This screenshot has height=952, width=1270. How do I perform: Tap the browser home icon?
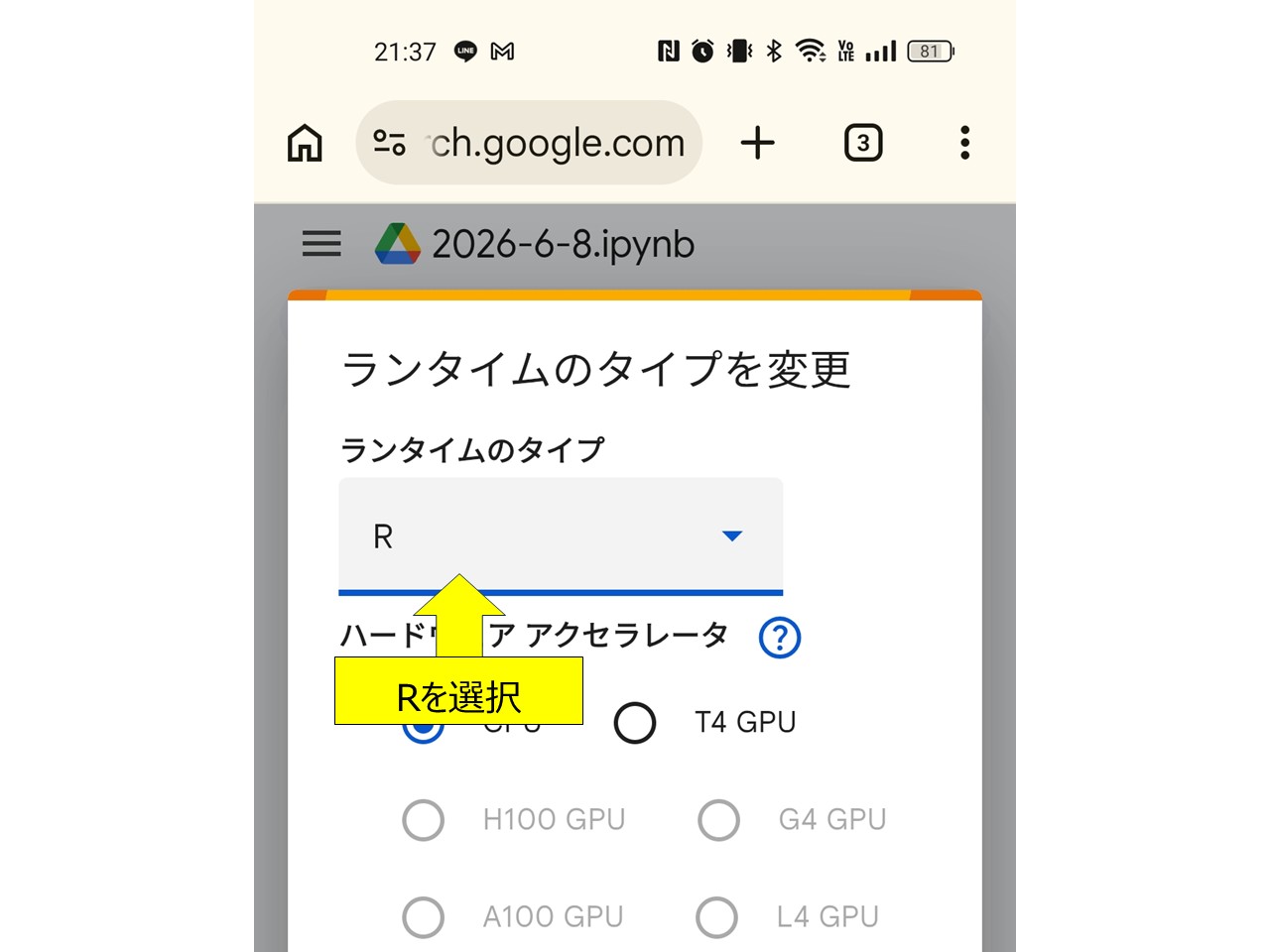305,143
